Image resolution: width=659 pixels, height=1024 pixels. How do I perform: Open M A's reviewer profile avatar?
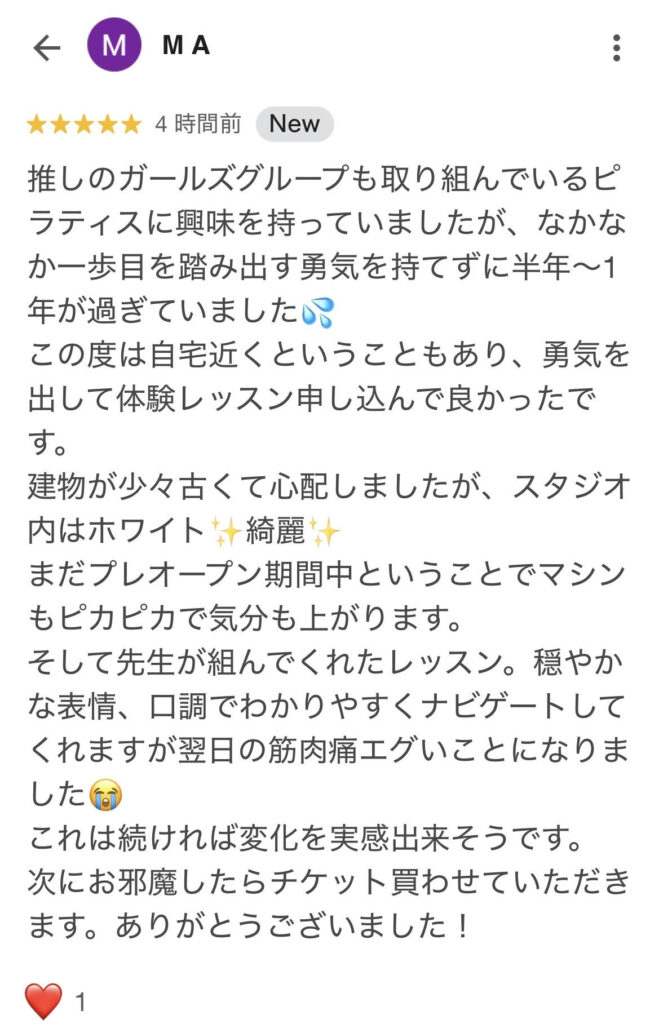coord(114,46)
